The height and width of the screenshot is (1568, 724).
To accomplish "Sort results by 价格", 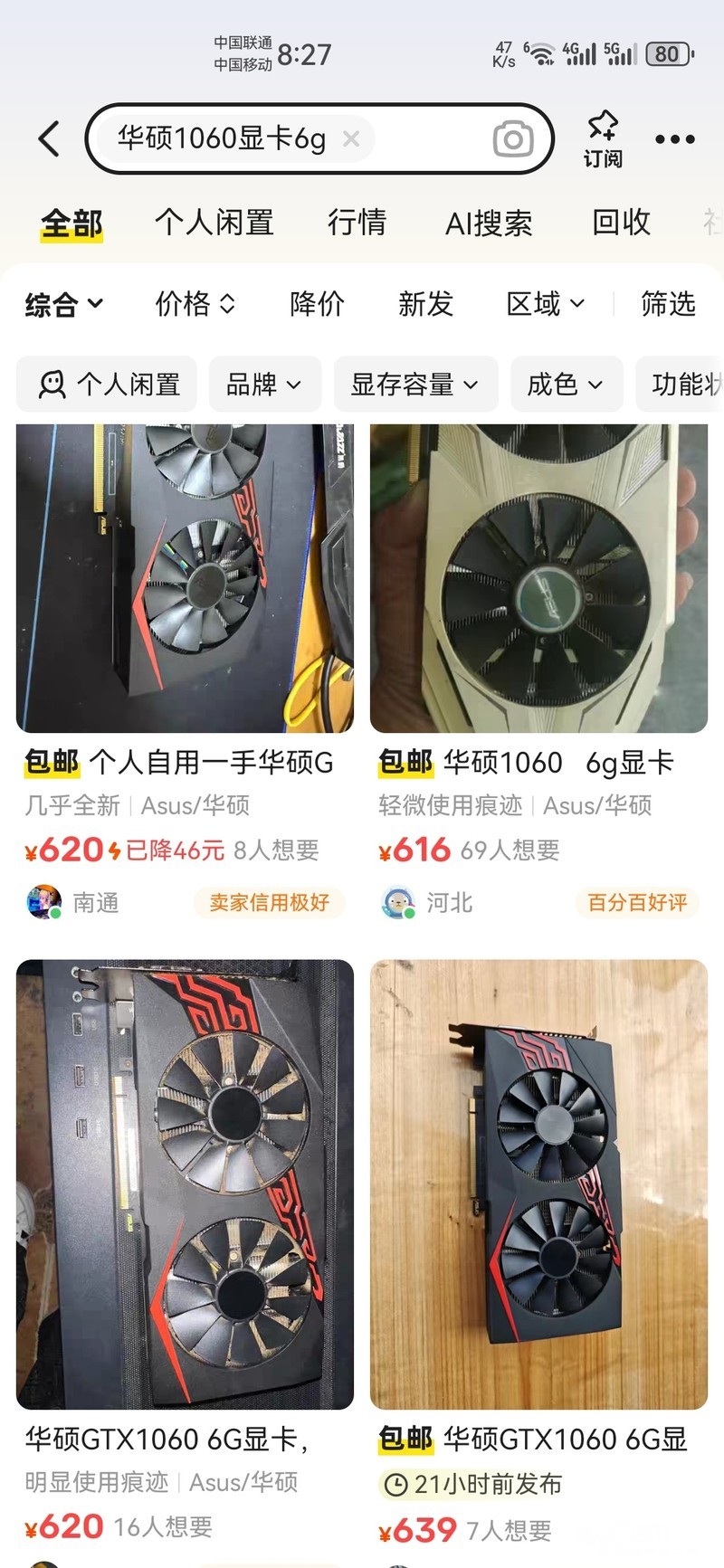I will point(195,304).
